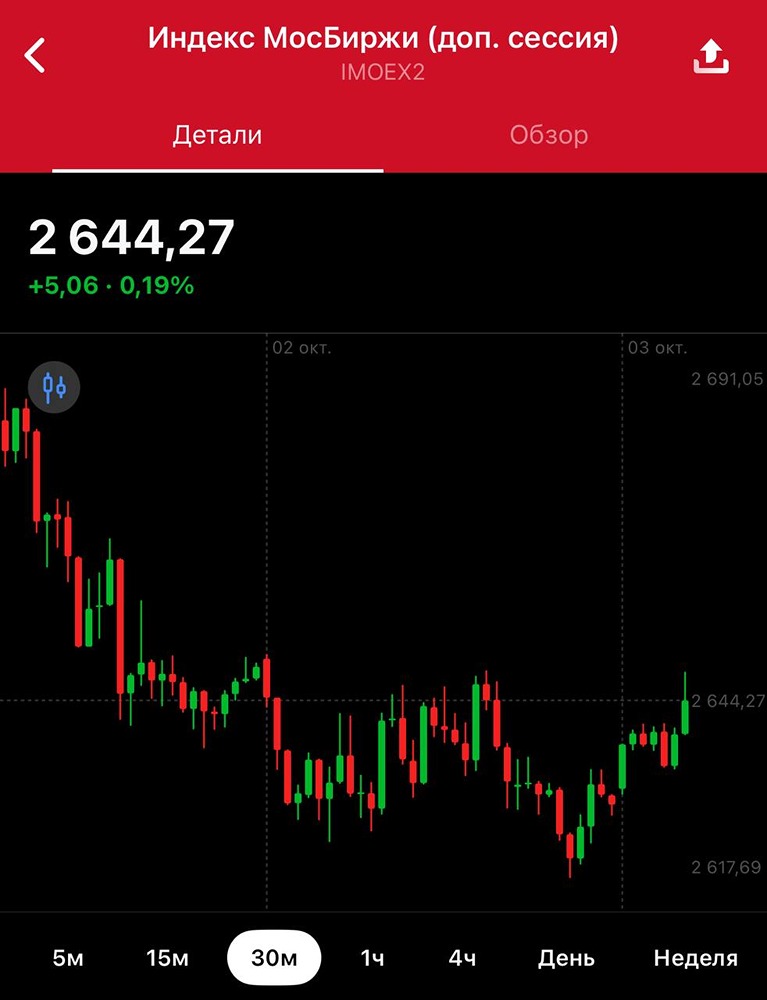Share the IMOEX2 index page
Image resolution: width=767 pixels, height=1000 pixels.
point(711,57)
